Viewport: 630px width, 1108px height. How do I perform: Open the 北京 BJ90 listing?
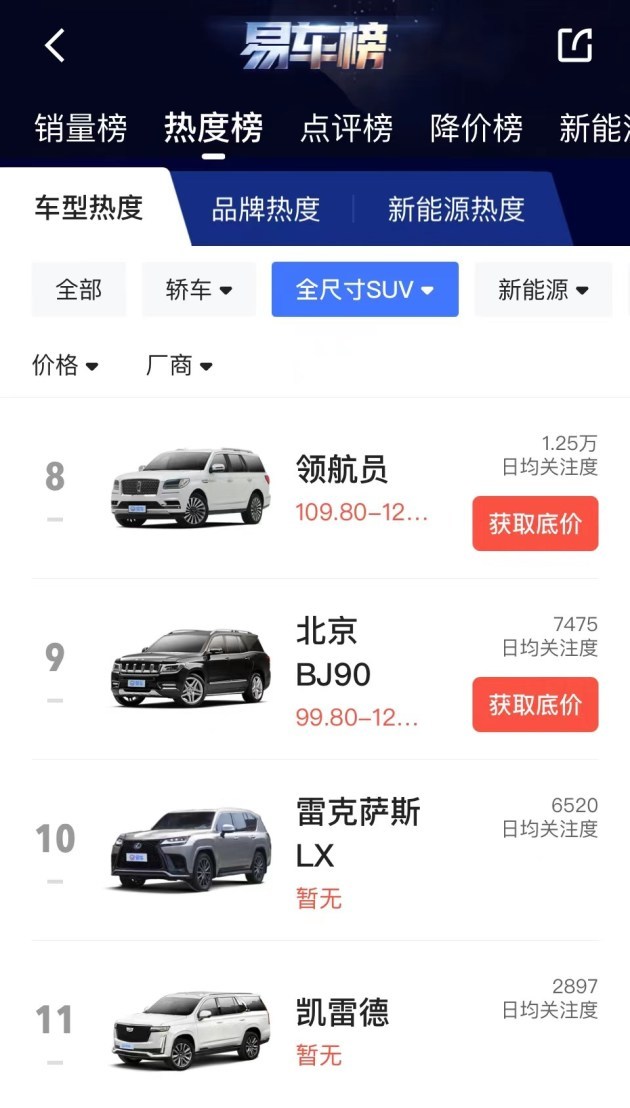(315, 669)
